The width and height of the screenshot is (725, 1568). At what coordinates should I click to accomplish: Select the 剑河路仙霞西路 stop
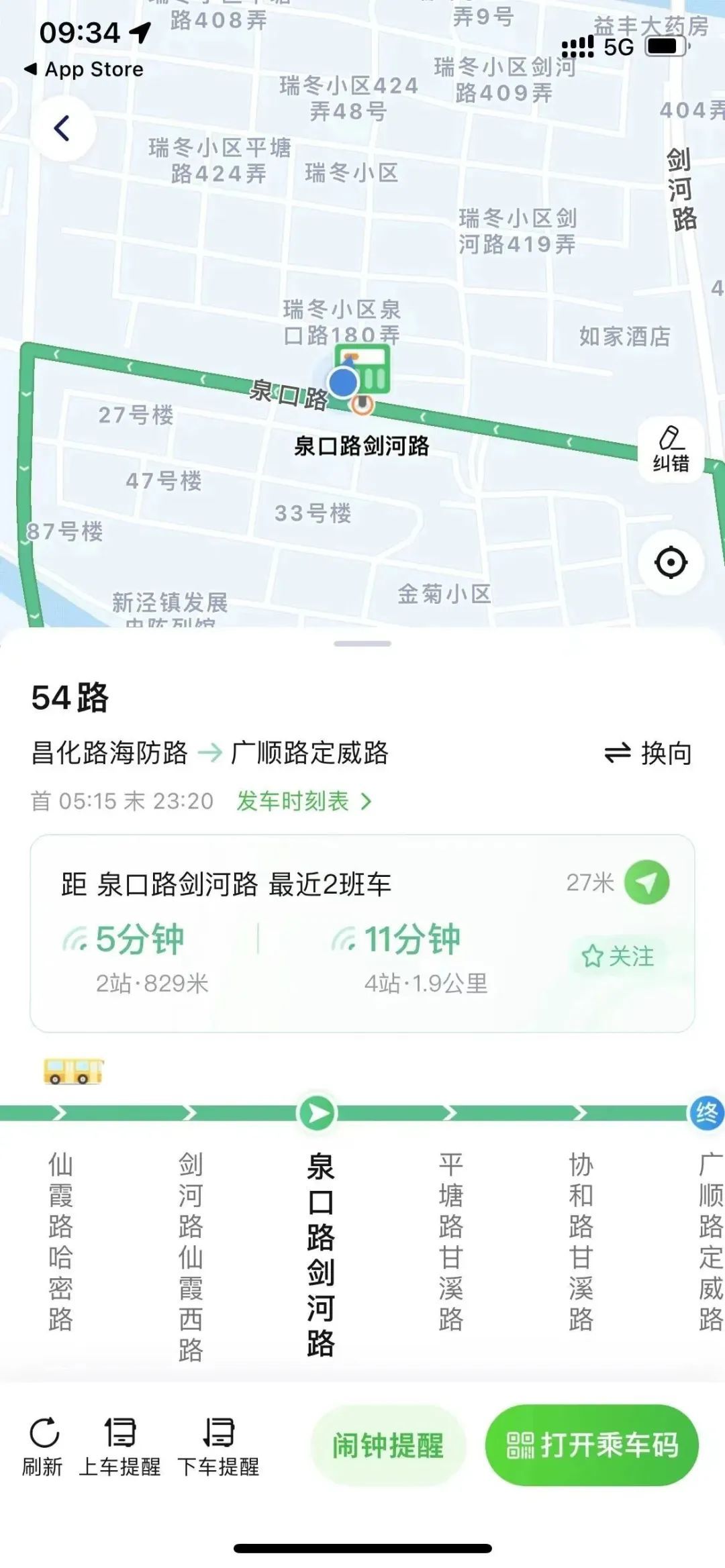coord(191,1256)
